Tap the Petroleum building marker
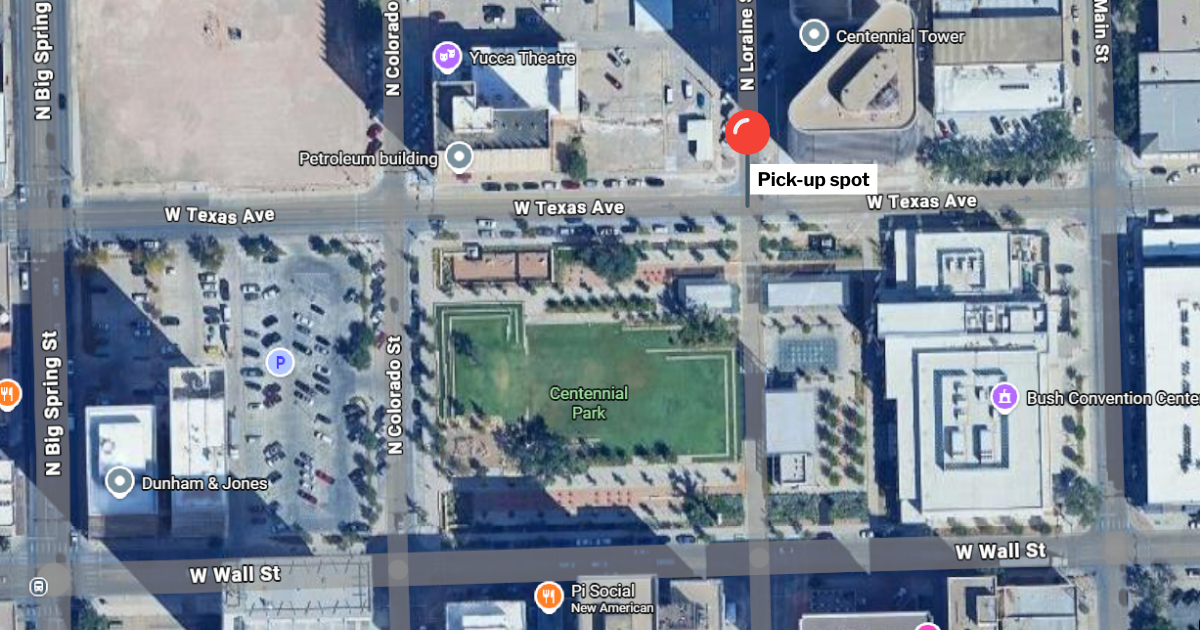 [459, 156]
